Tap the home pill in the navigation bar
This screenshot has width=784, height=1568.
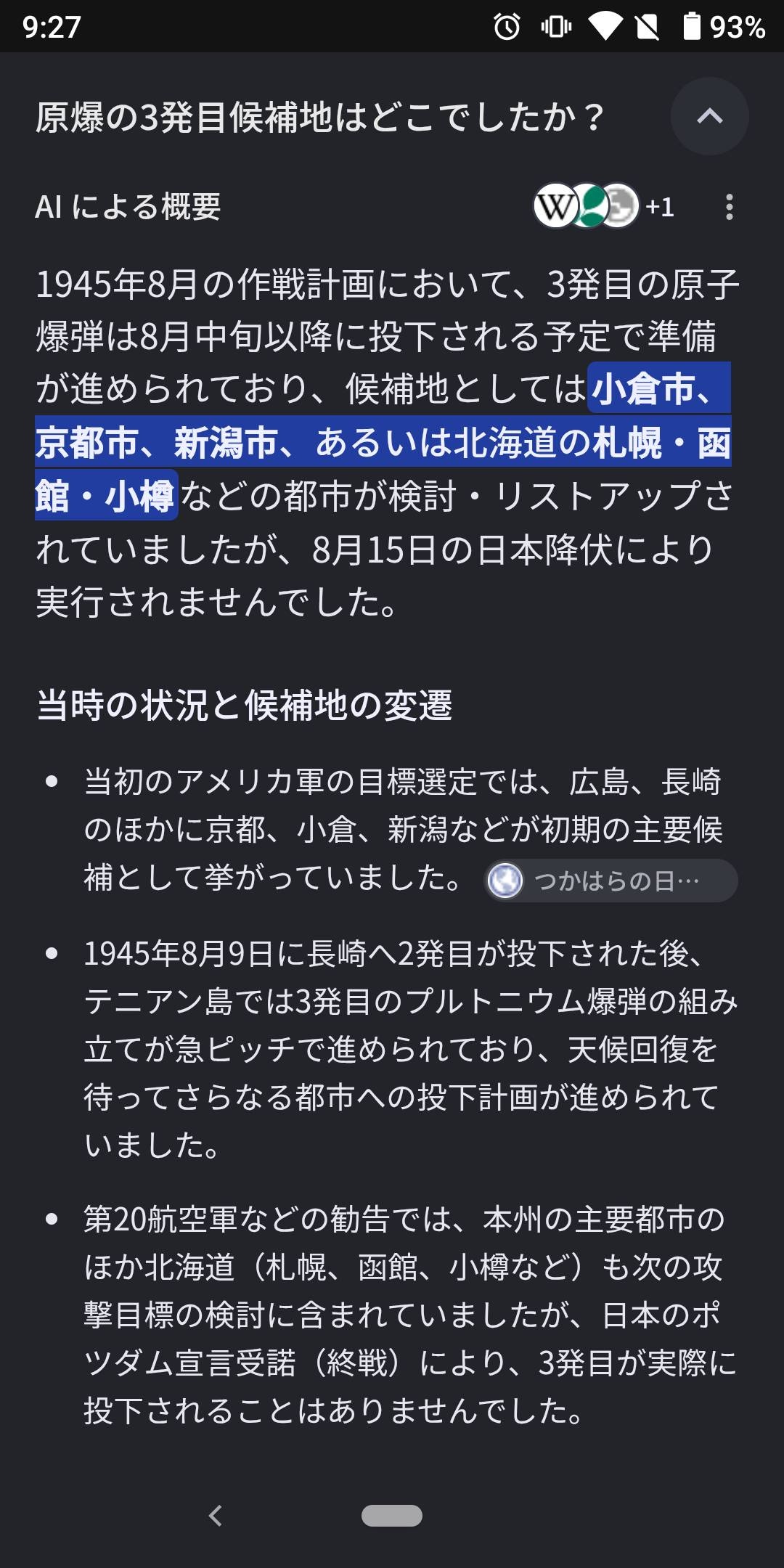point(392,1516)
